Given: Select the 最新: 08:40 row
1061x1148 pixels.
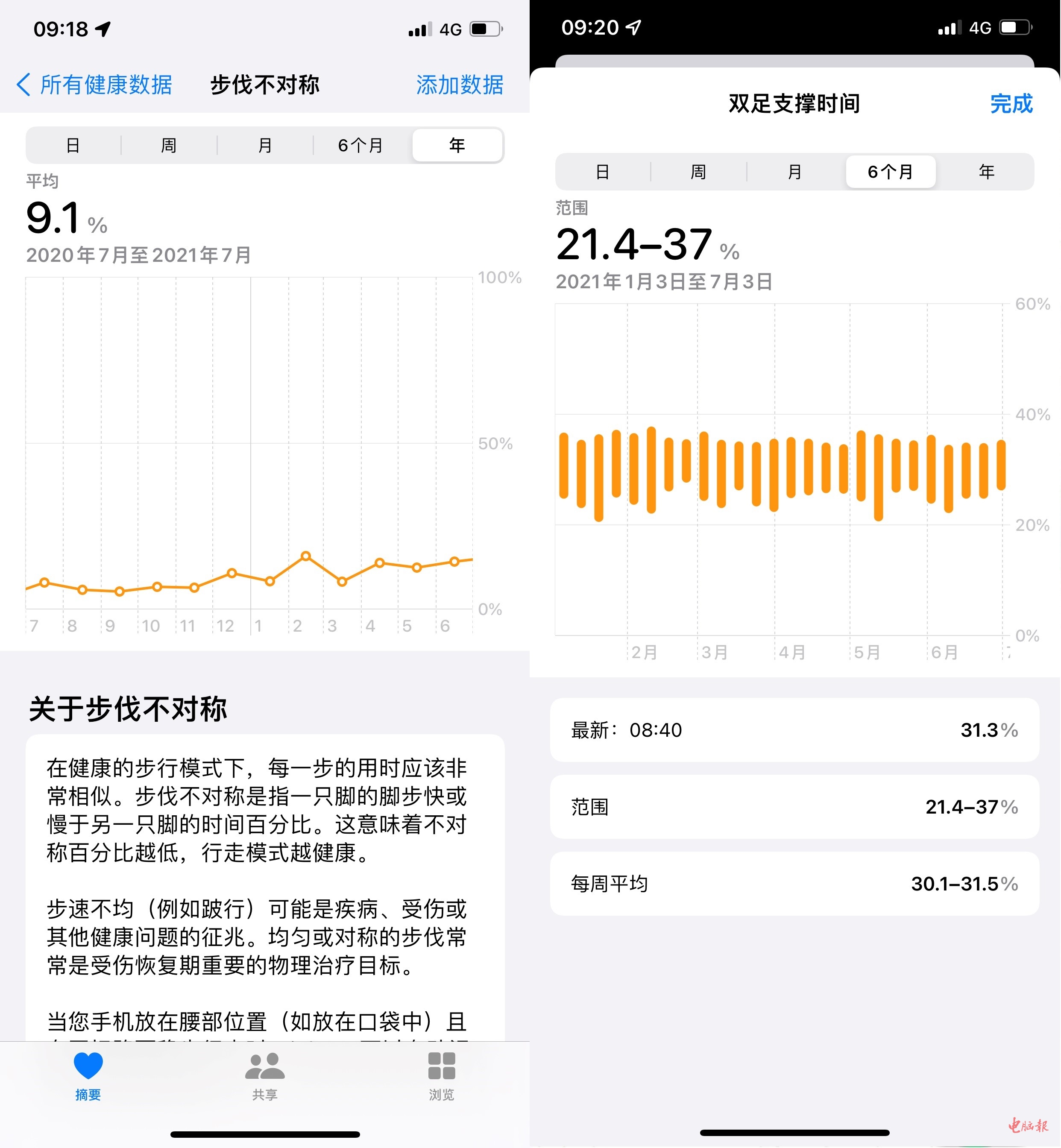Looking at the screenshot, I should point(794,730).
